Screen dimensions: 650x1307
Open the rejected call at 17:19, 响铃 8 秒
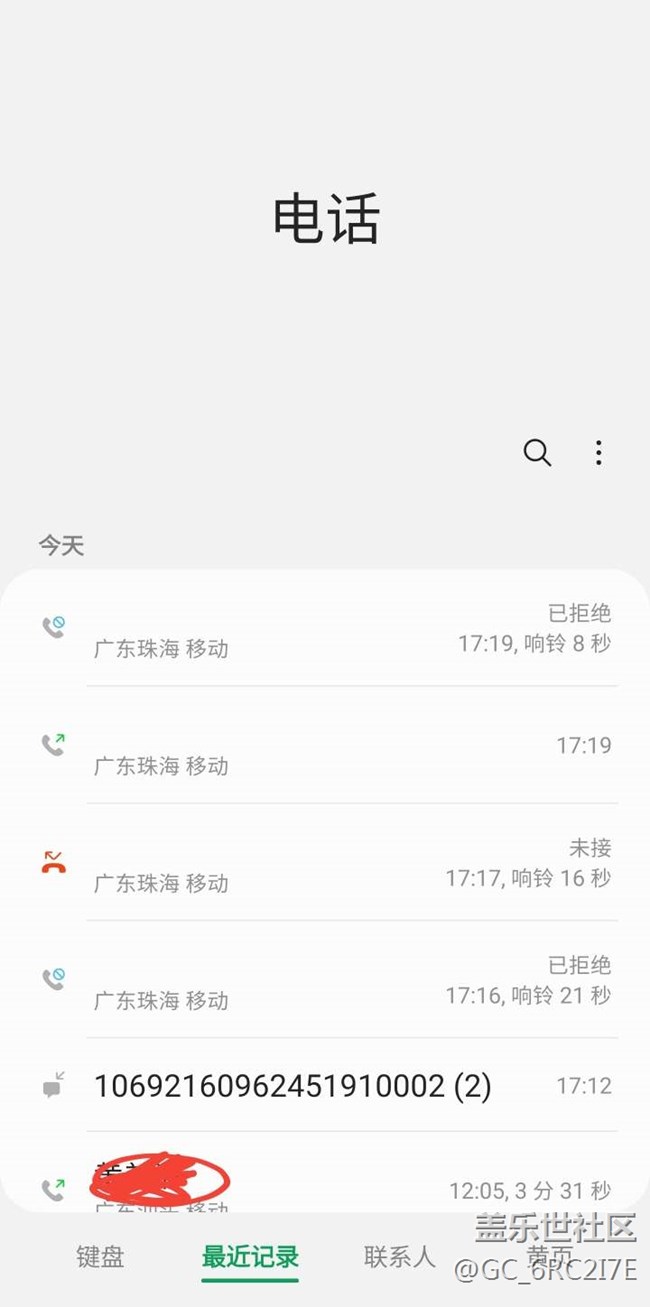point(325,628)
